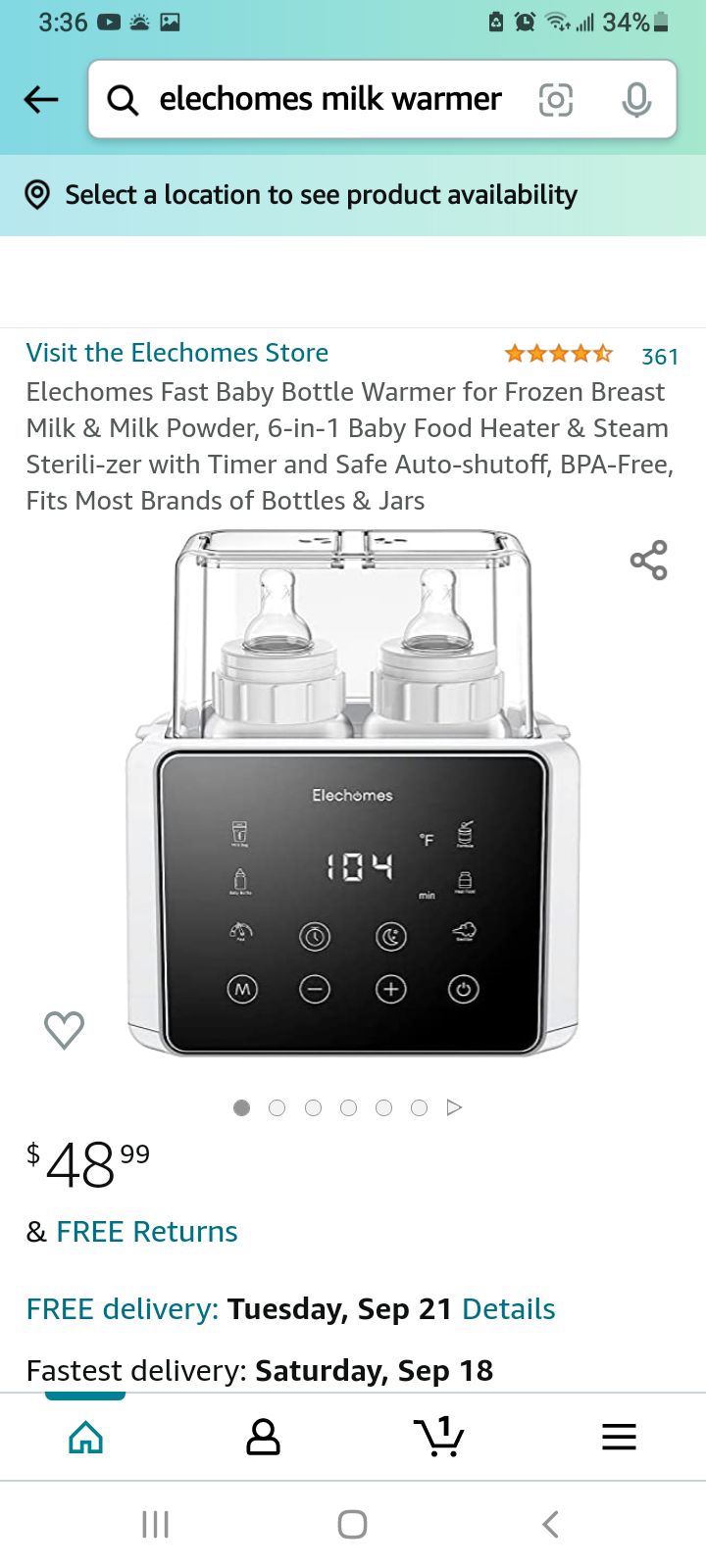This screenshot has height=1568, width=706.
Task: Open the bottle warmer product image
Action: 353,792
